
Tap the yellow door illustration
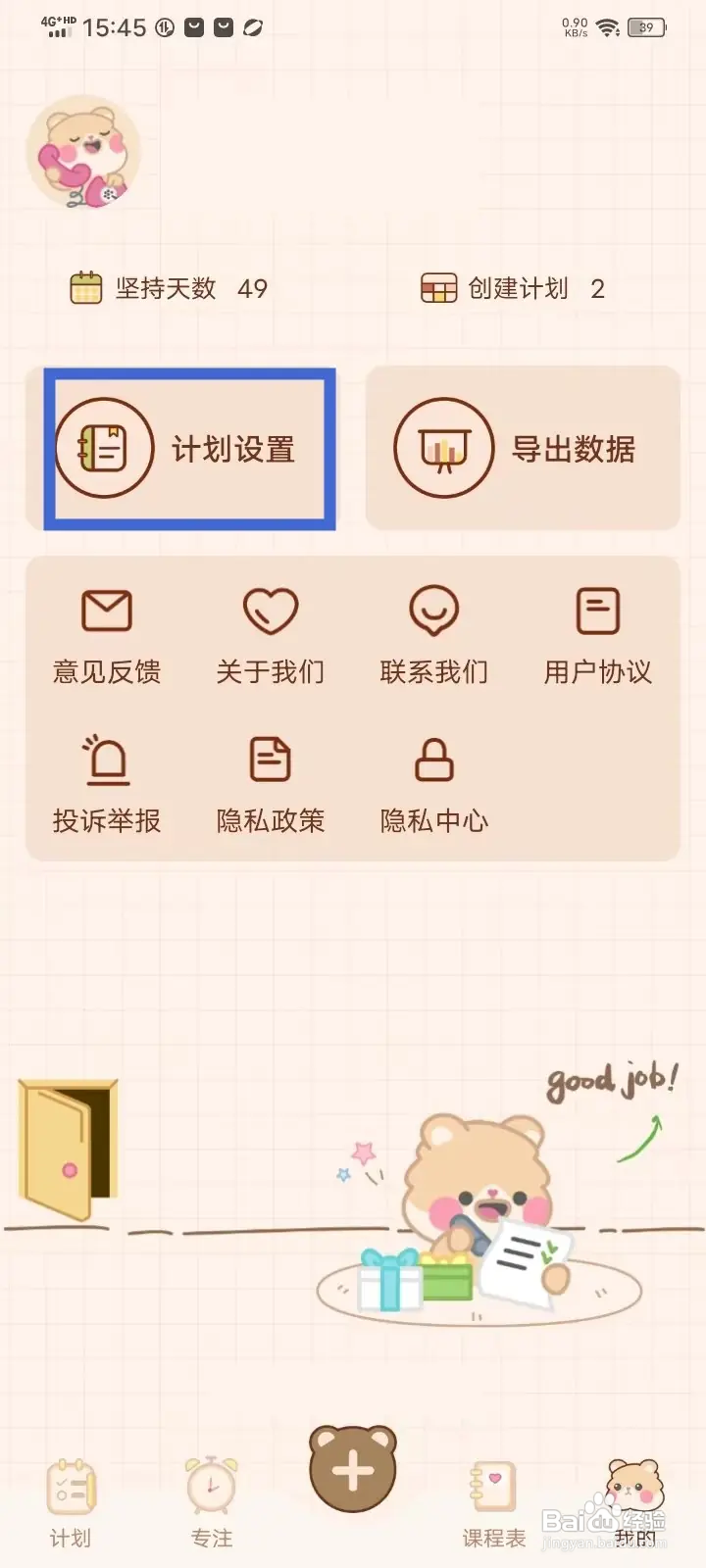67,1147
